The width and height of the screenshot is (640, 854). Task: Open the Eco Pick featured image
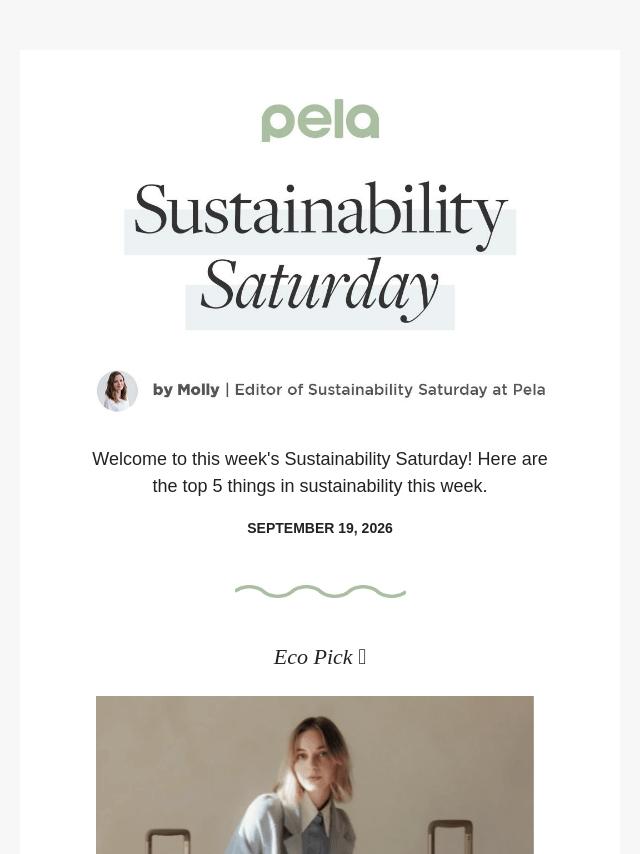click(x=315, y=774)
